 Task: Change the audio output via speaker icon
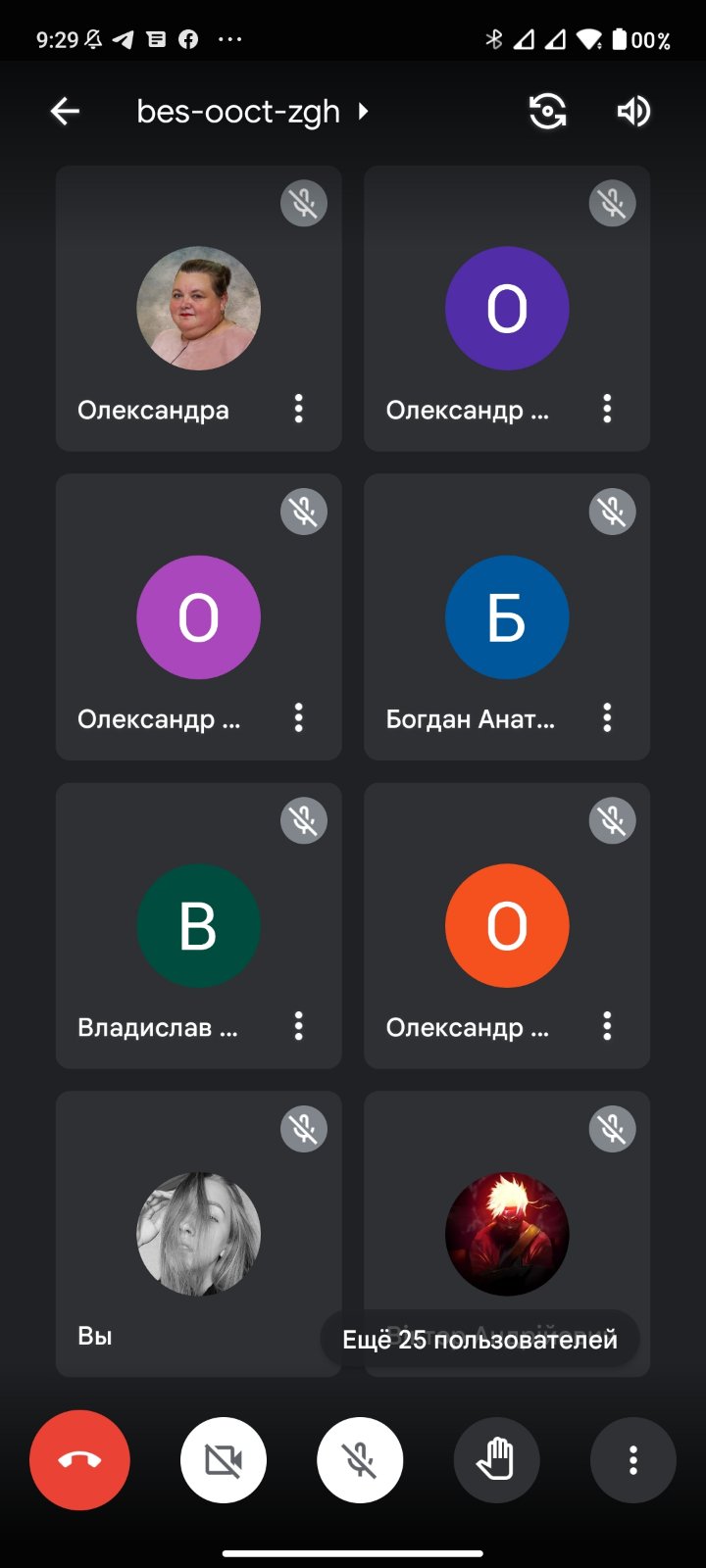click(x=633, y=112)
